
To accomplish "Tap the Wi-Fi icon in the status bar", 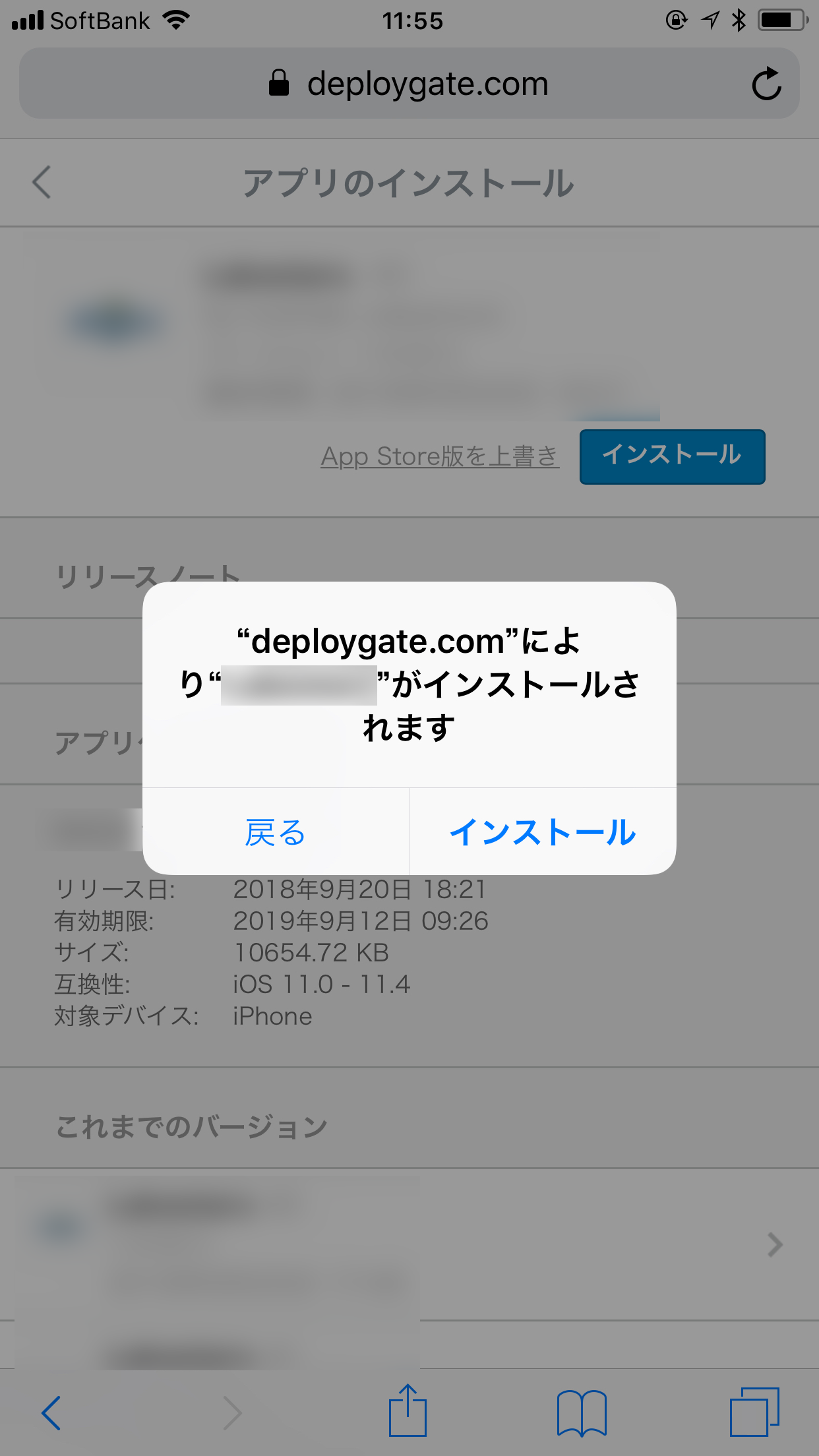I will point(174,20).
